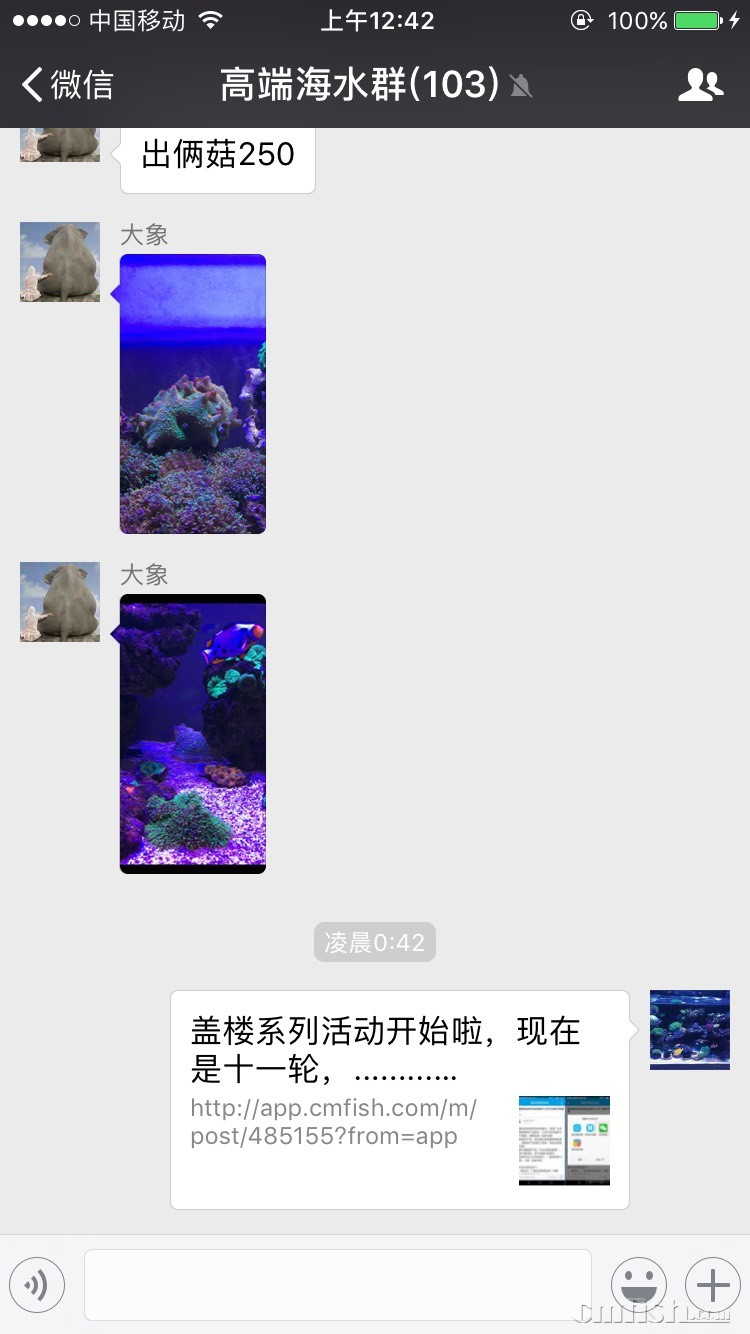Open the coral photo with purple light bar
750x1334 pixels.
193,394
